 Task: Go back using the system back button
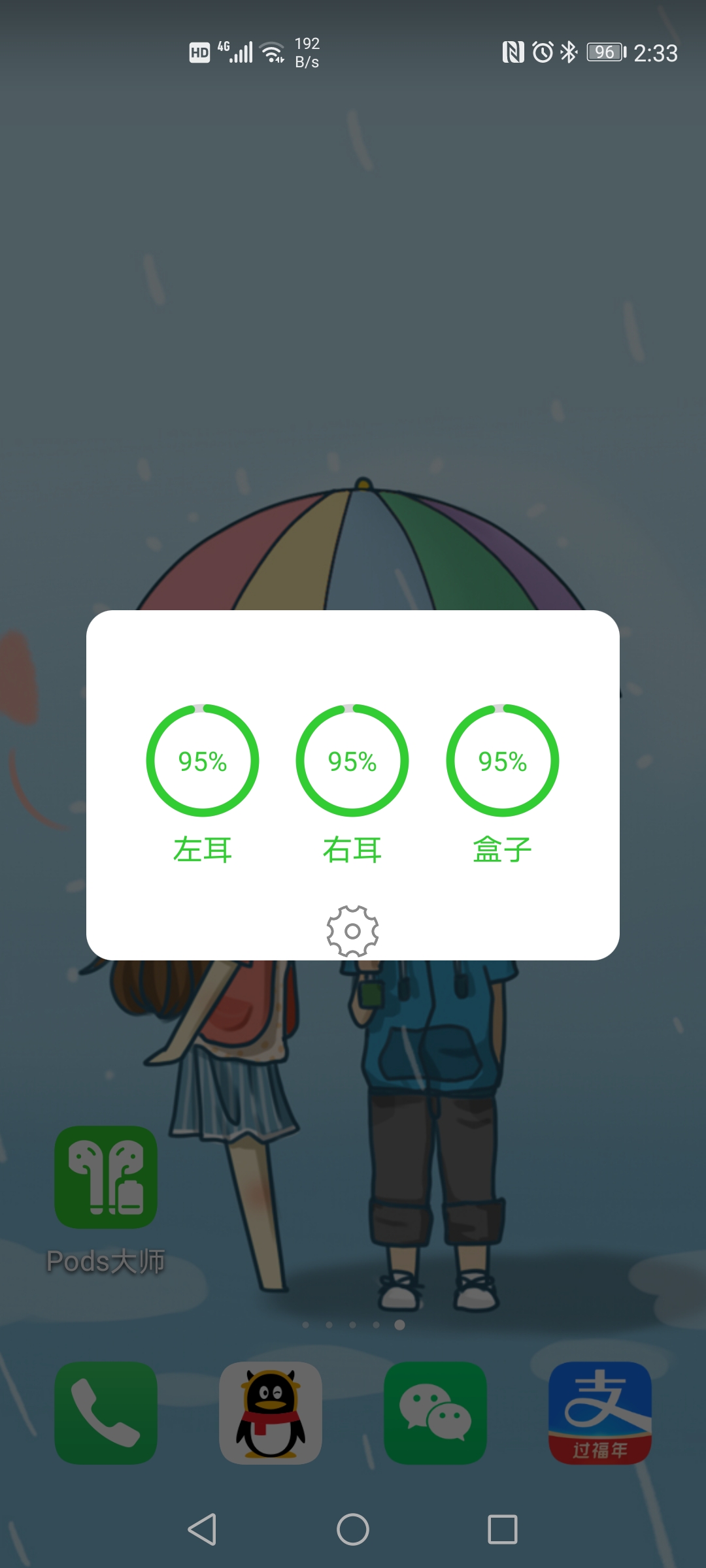tap(203, 1529)
